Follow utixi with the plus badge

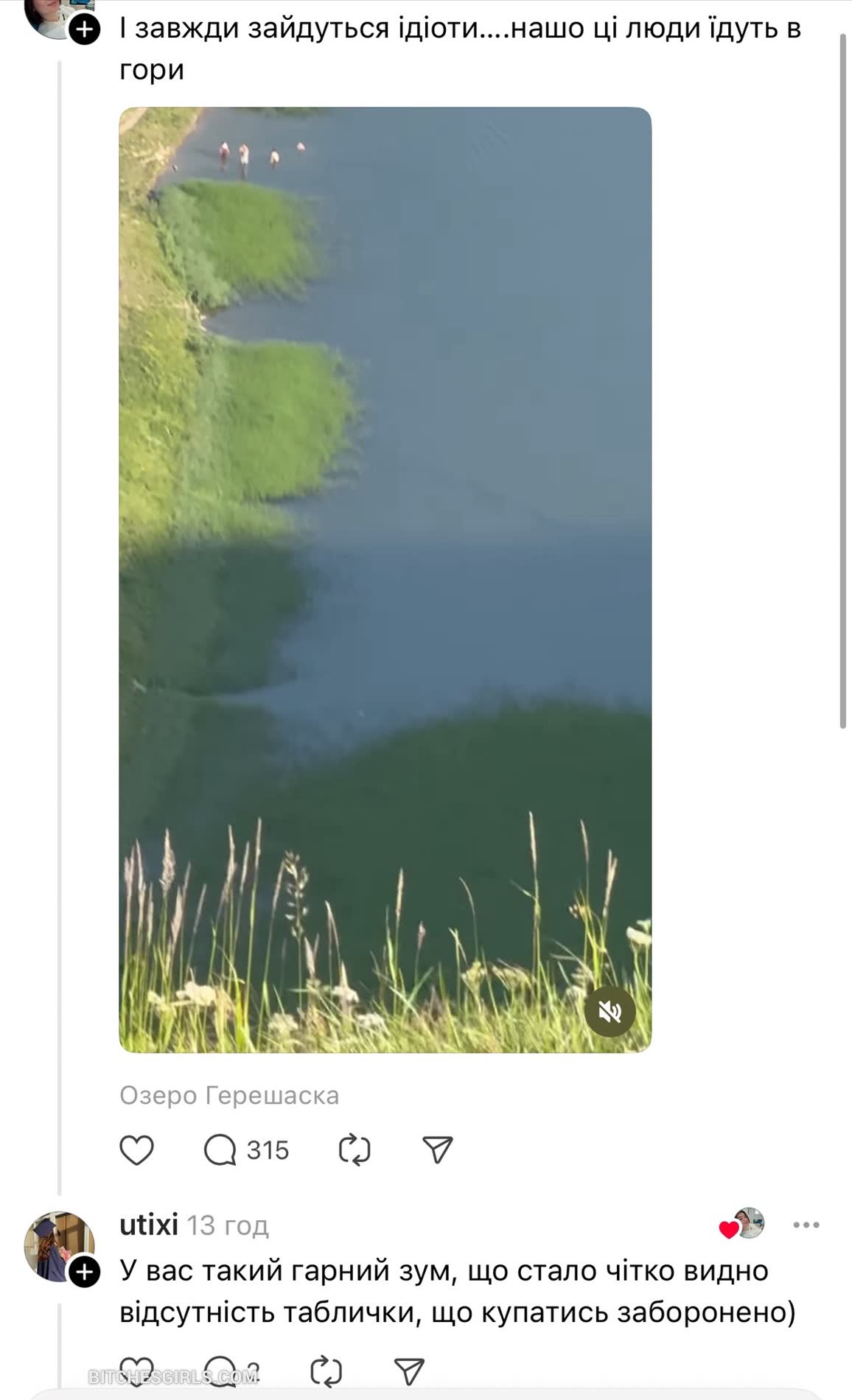[85, 1272]
